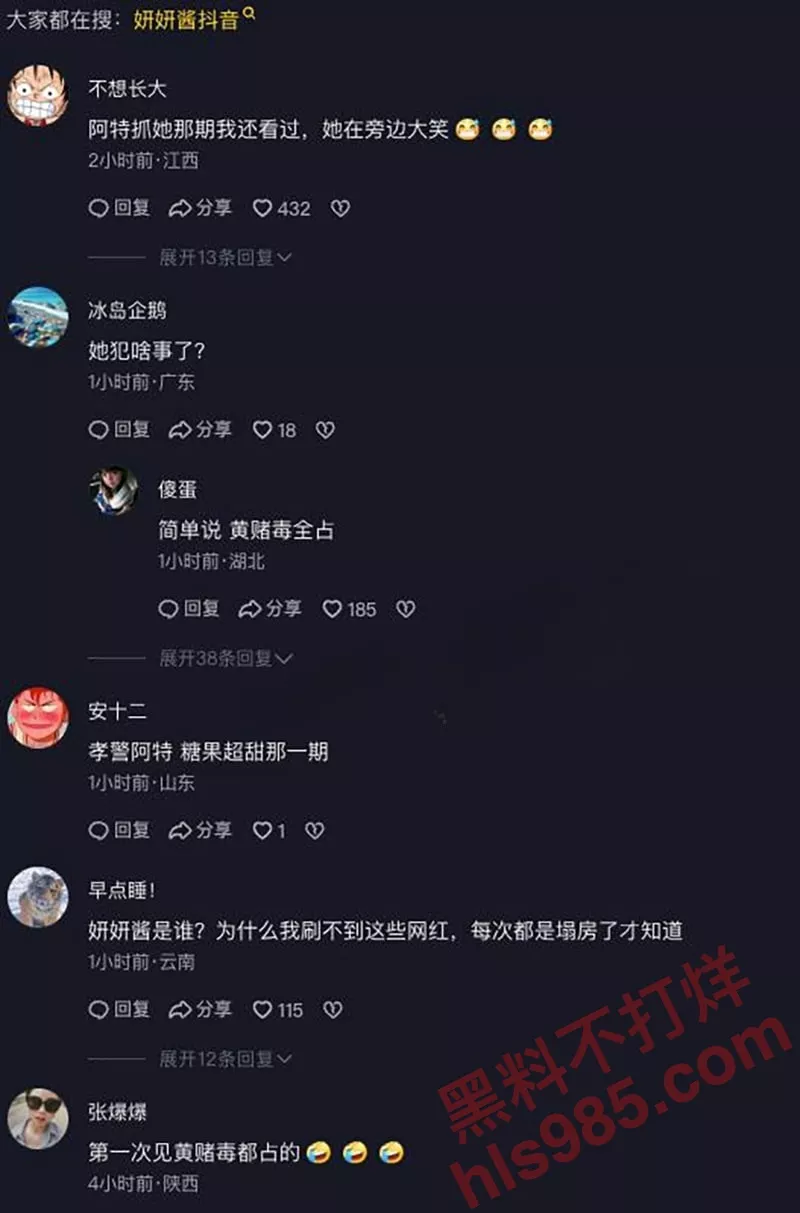Share 安十二's comment

(200, 830)
